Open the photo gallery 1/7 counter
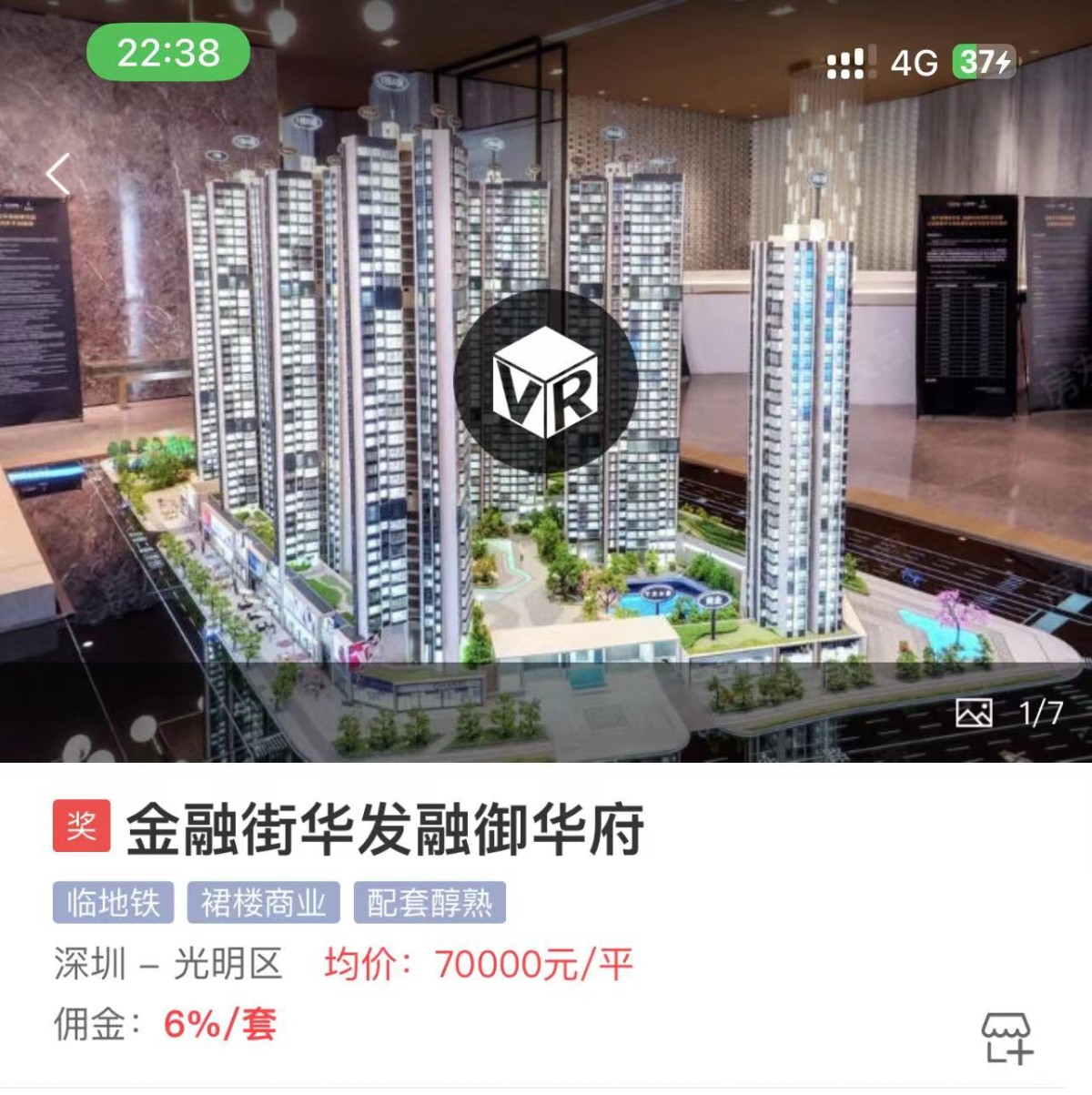The image size is (1092, 1095). tap(1009, 713)
